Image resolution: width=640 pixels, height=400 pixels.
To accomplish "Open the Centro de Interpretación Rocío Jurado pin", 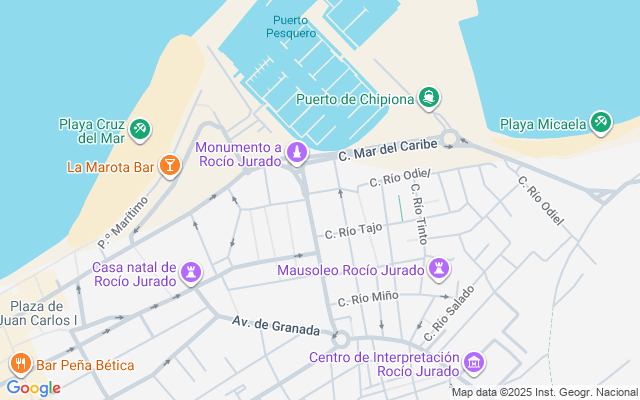I will coord(475,362).
